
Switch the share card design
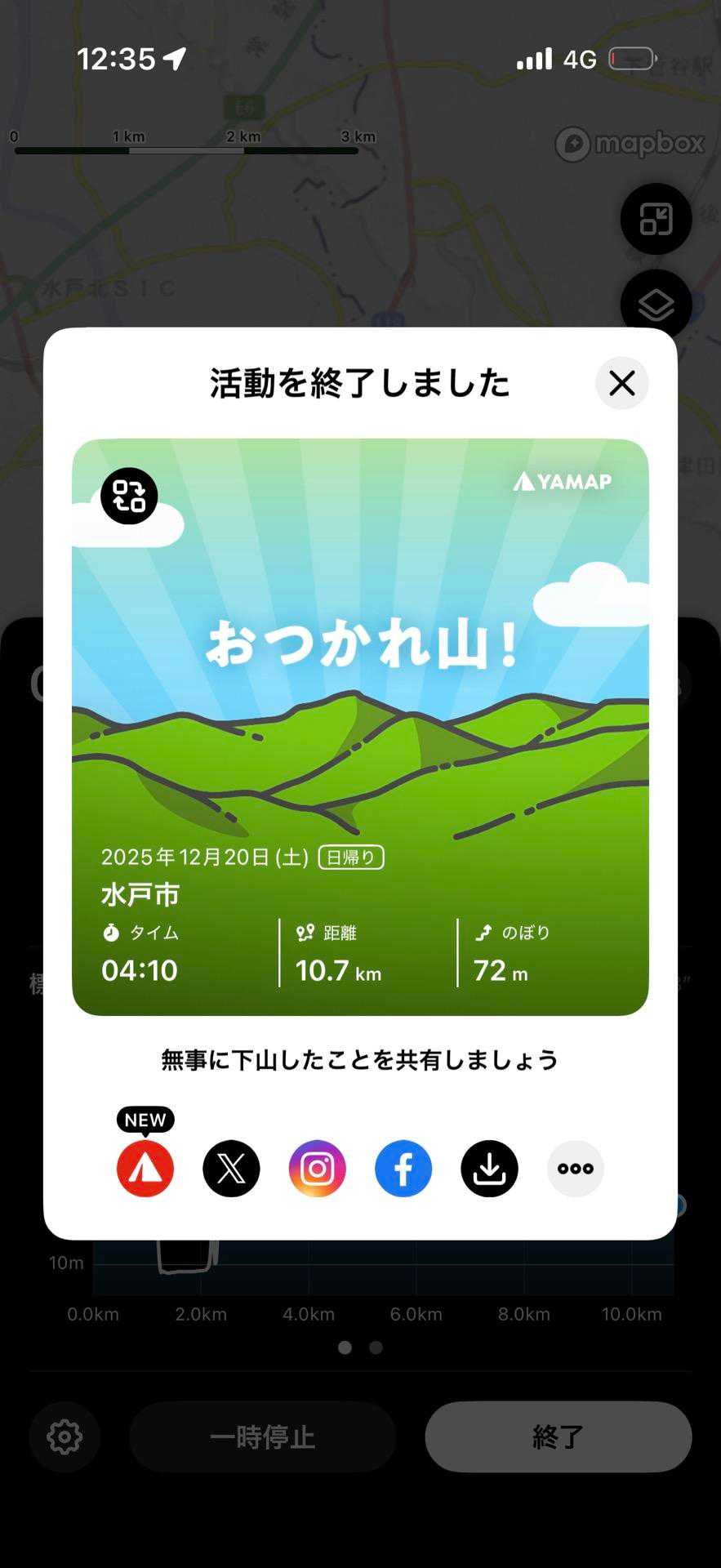coord(129,496)
